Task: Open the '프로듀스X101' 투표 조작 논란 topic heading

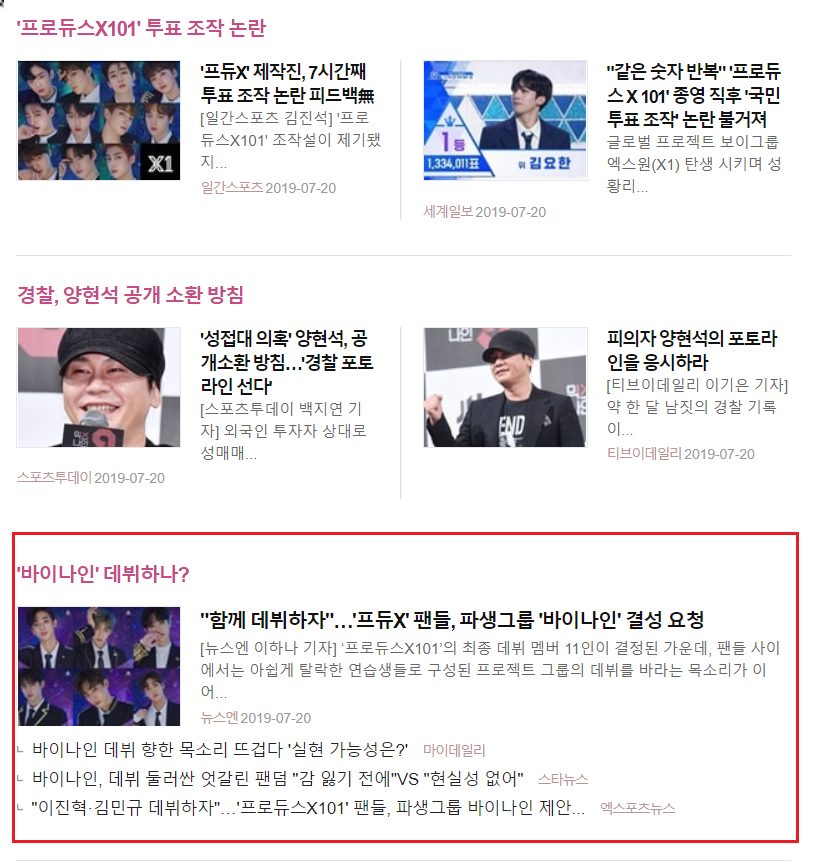Action: pos(141,28)
